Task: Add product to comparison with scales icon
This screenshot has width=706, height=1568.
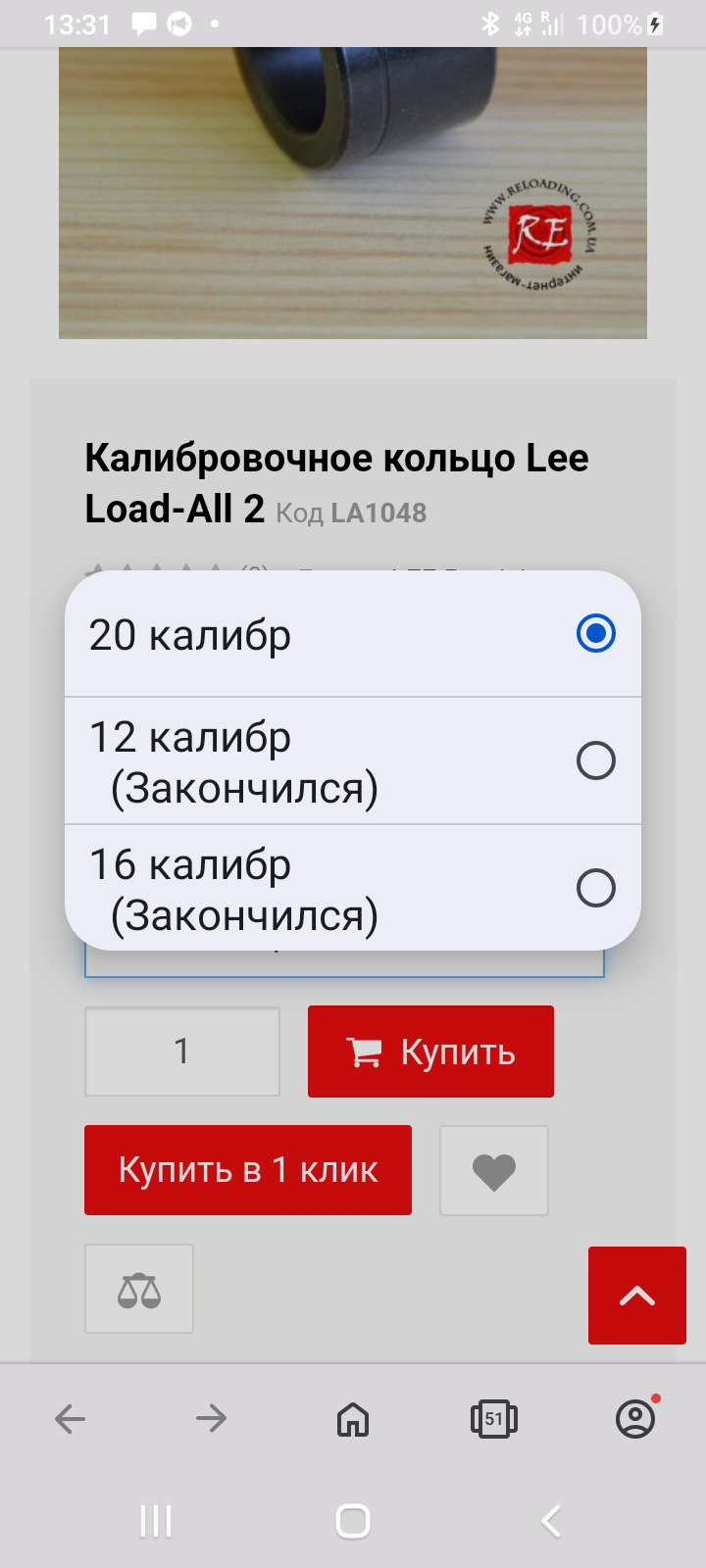Action: coord(139,1289)
